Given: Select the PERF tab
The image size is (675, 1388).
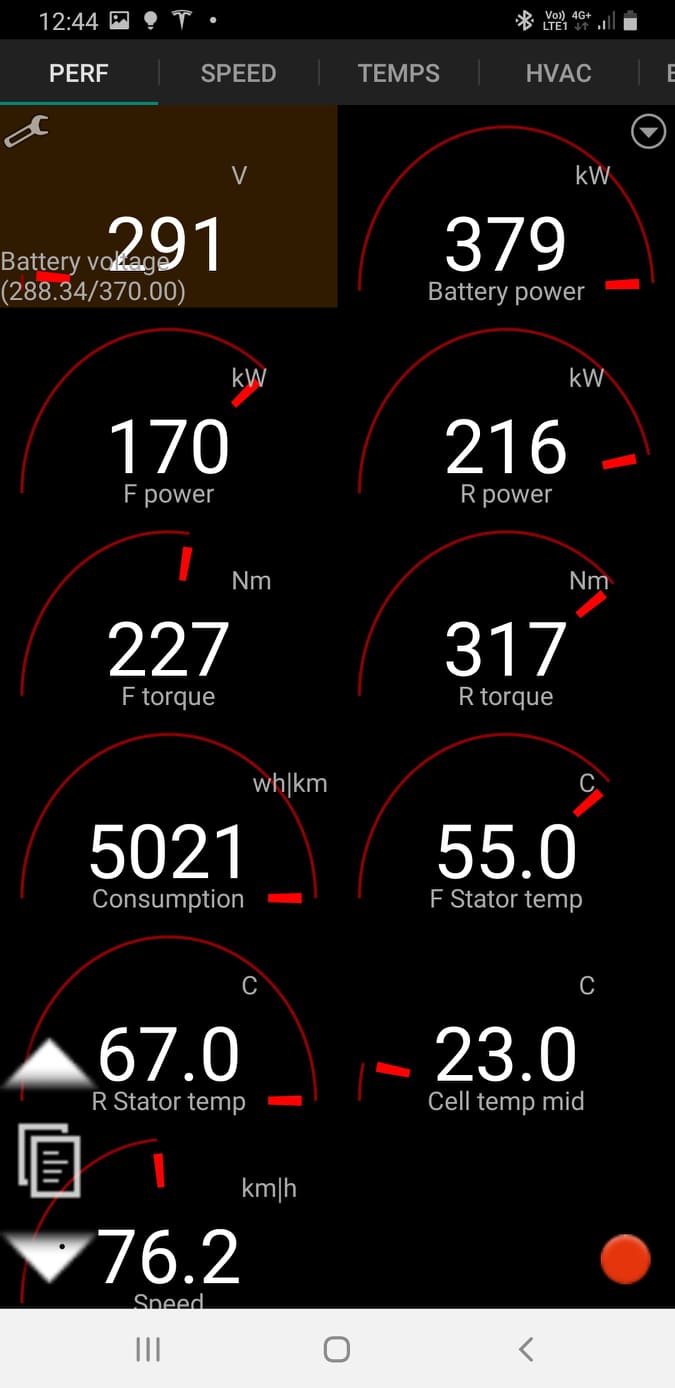Looking at the screenshot, I should [x=79, y=73].
